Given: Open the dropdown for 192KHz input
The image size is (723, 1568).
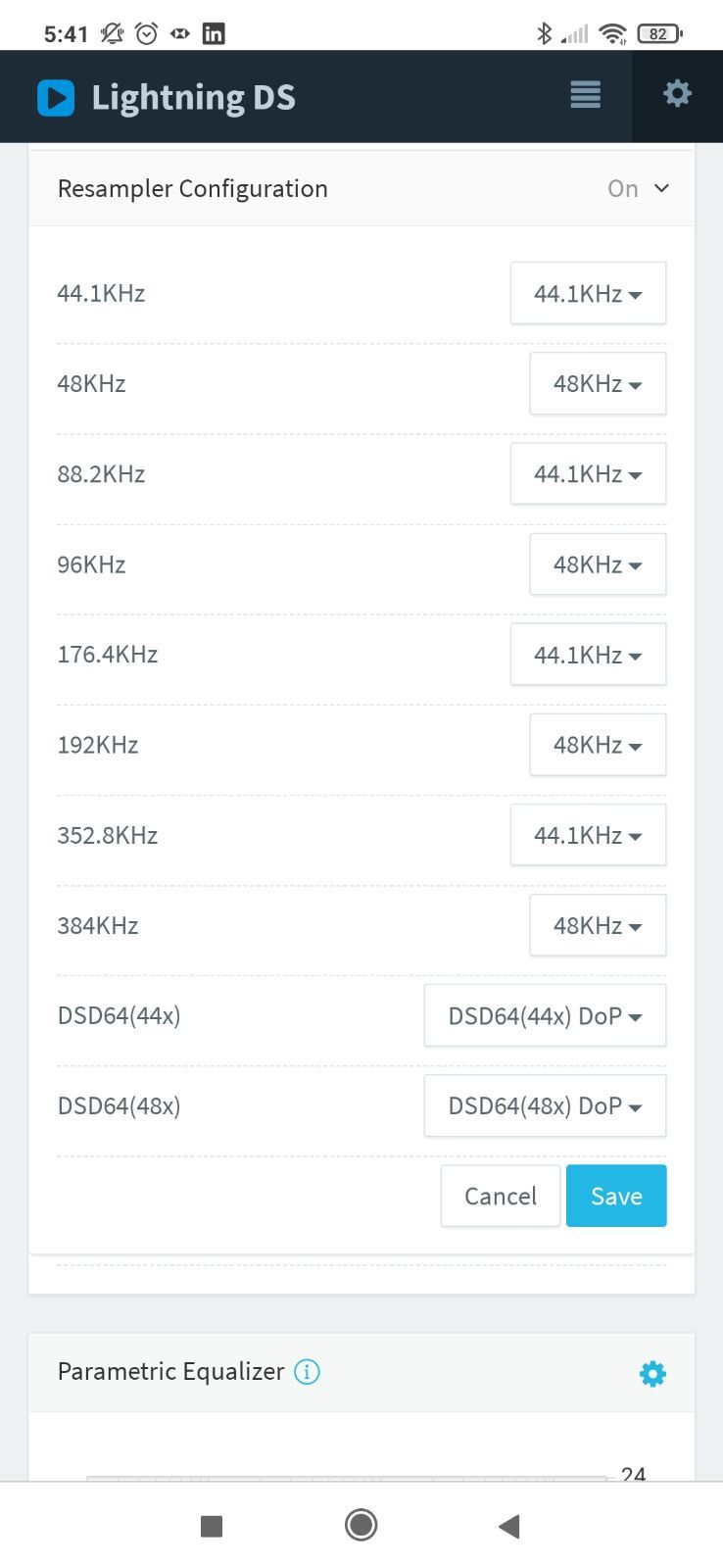Looking at the screenshot, I should coord(598,745).
